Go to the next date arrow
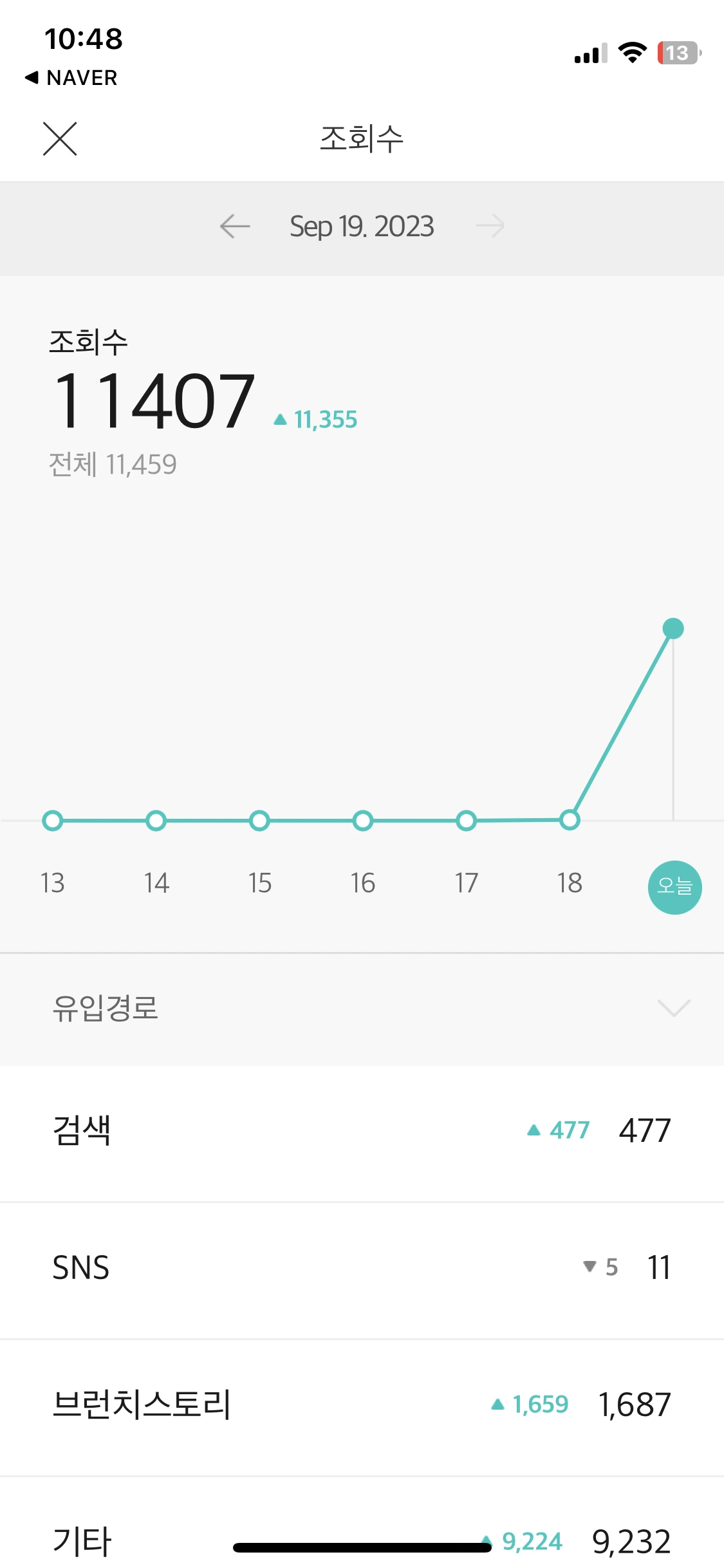Viewport: 724px width, 1568px height. coord(490,226)
